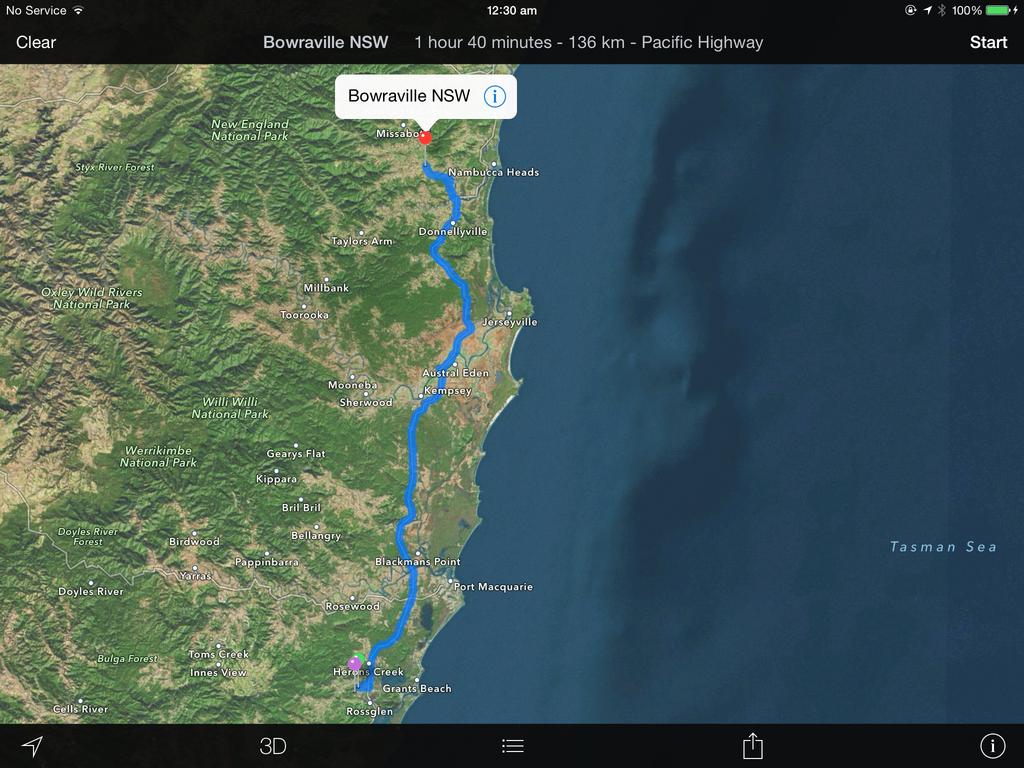This screenshot has height=768, width=1024.
Task: Share this route
Action: click(753, 746)
